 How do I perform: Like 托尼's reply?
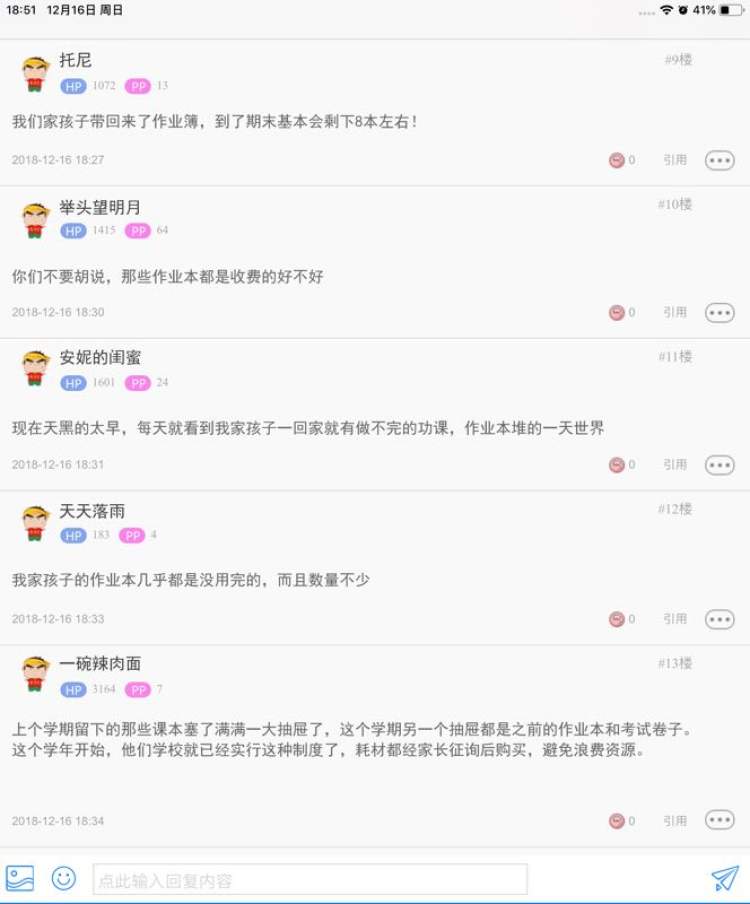(617, 160)
